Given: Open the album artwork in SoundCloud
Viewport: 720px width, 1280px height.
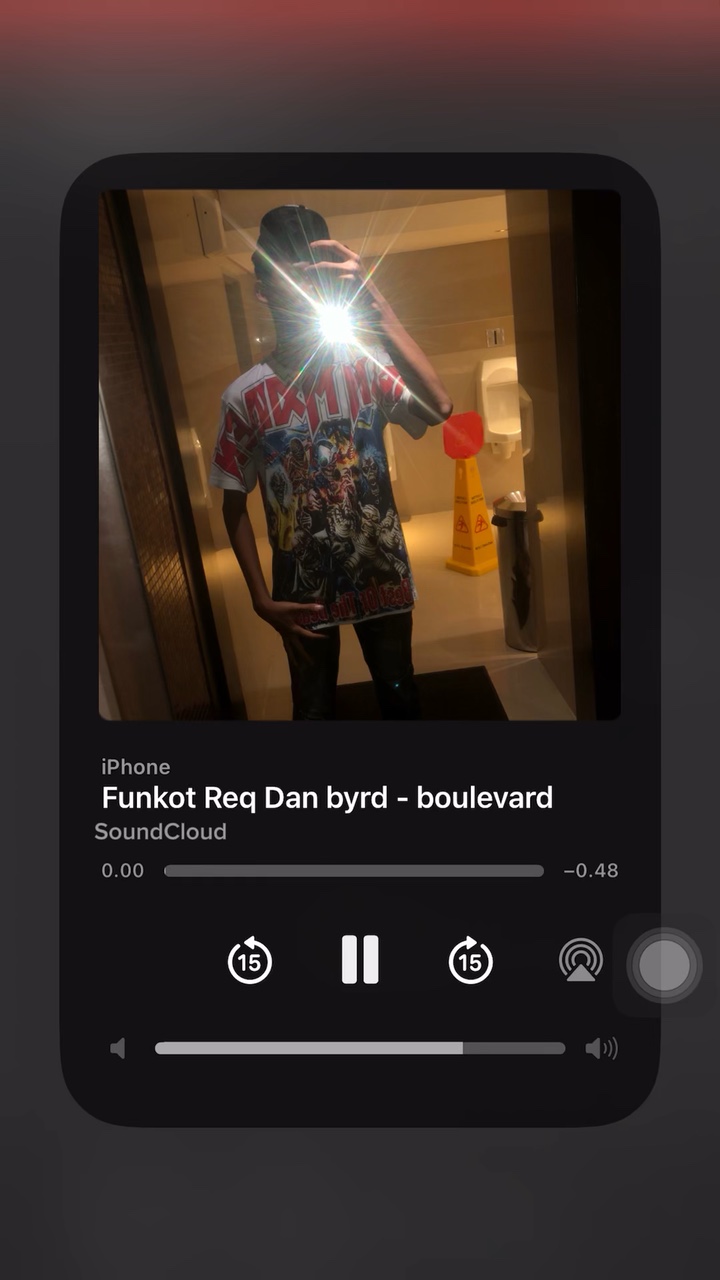Looking at the screenshot, I should click(360, 455).
